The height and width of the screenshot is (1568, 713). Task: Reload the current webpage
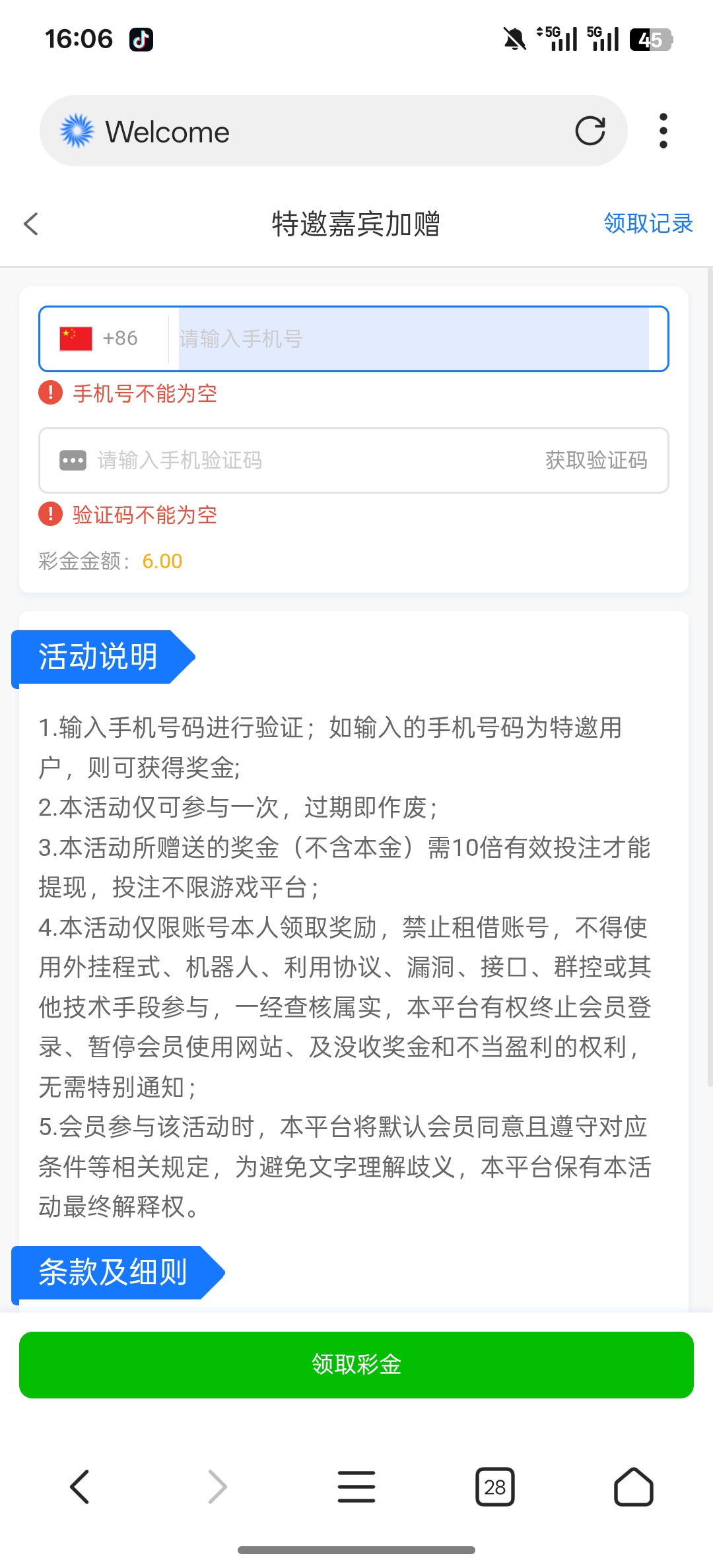click(x=591, y=130)
